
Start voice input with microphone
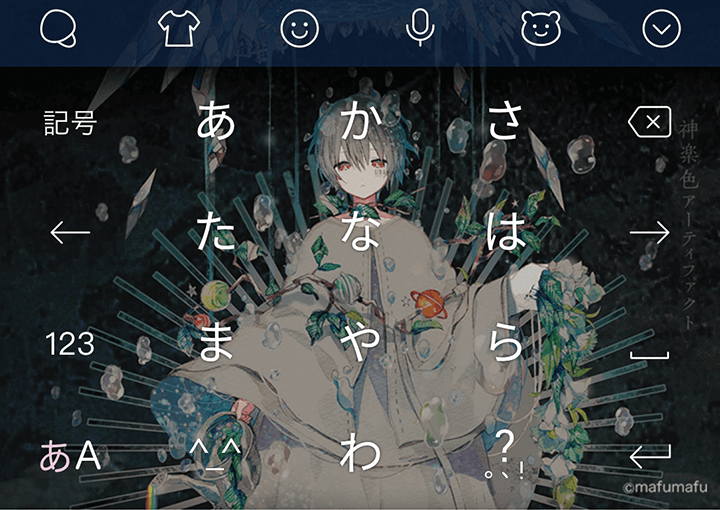click(420, 28)
